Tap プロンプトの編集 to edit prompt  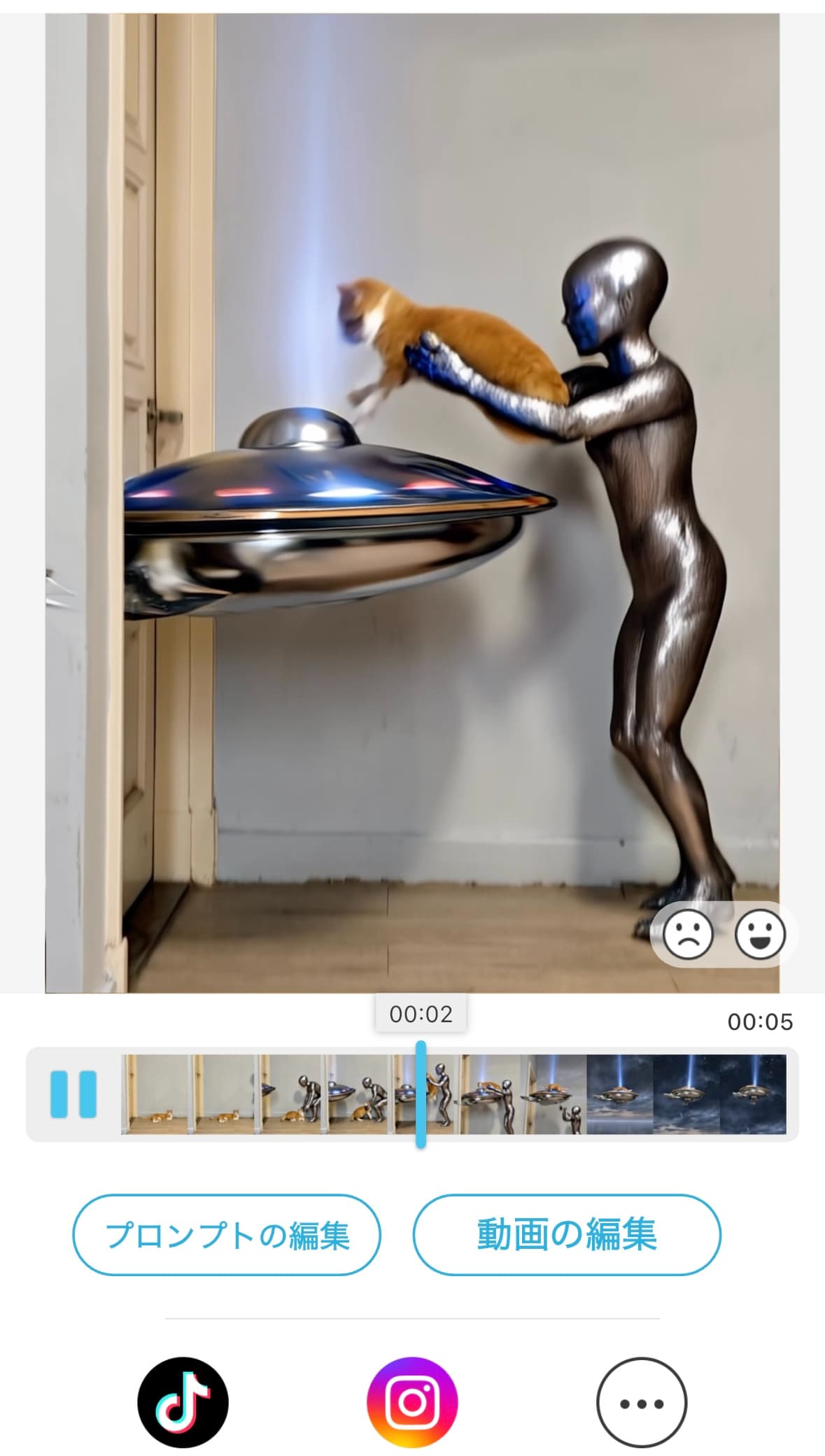pyautogui.click(x=227, y=1235)
